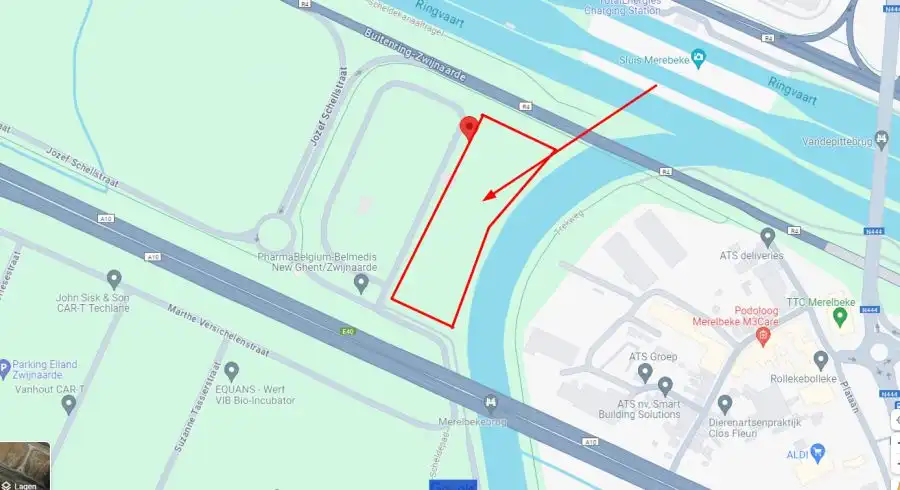Tap the ATS deliveries pin

[768, 237]
